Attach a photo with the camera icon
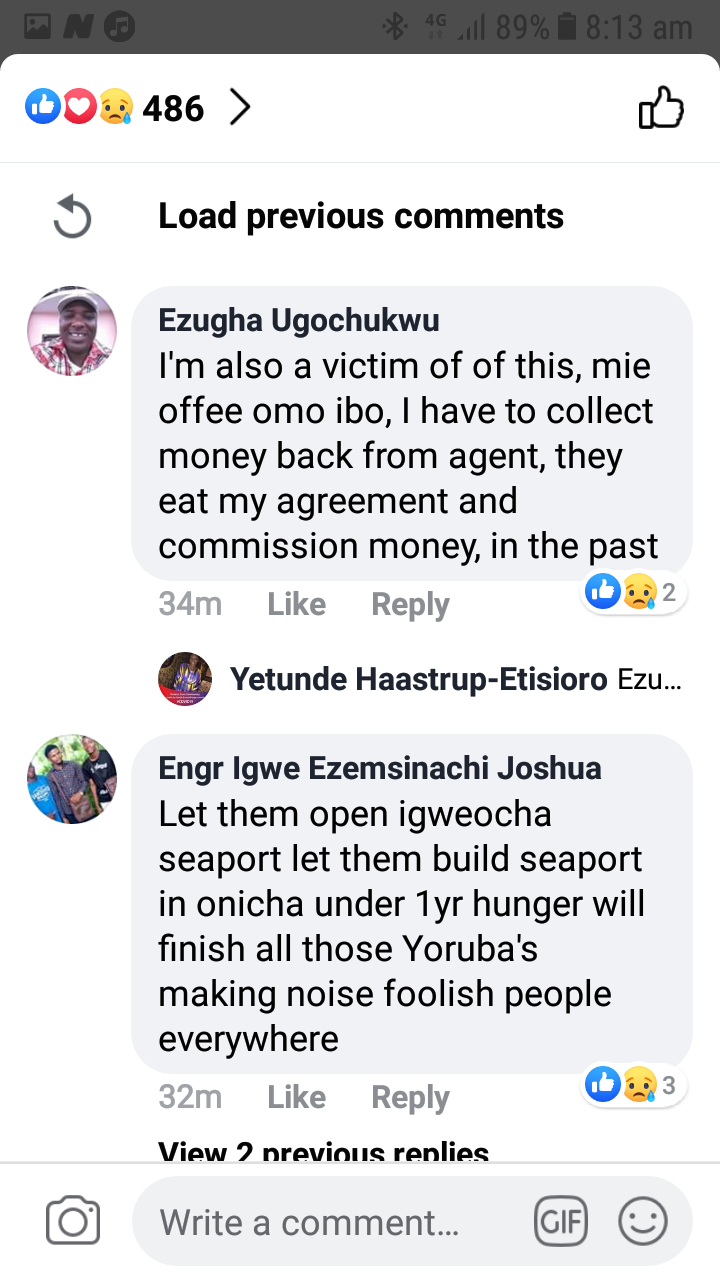720x1280 pixels. pyautogui.click(x=73, y=1222)
